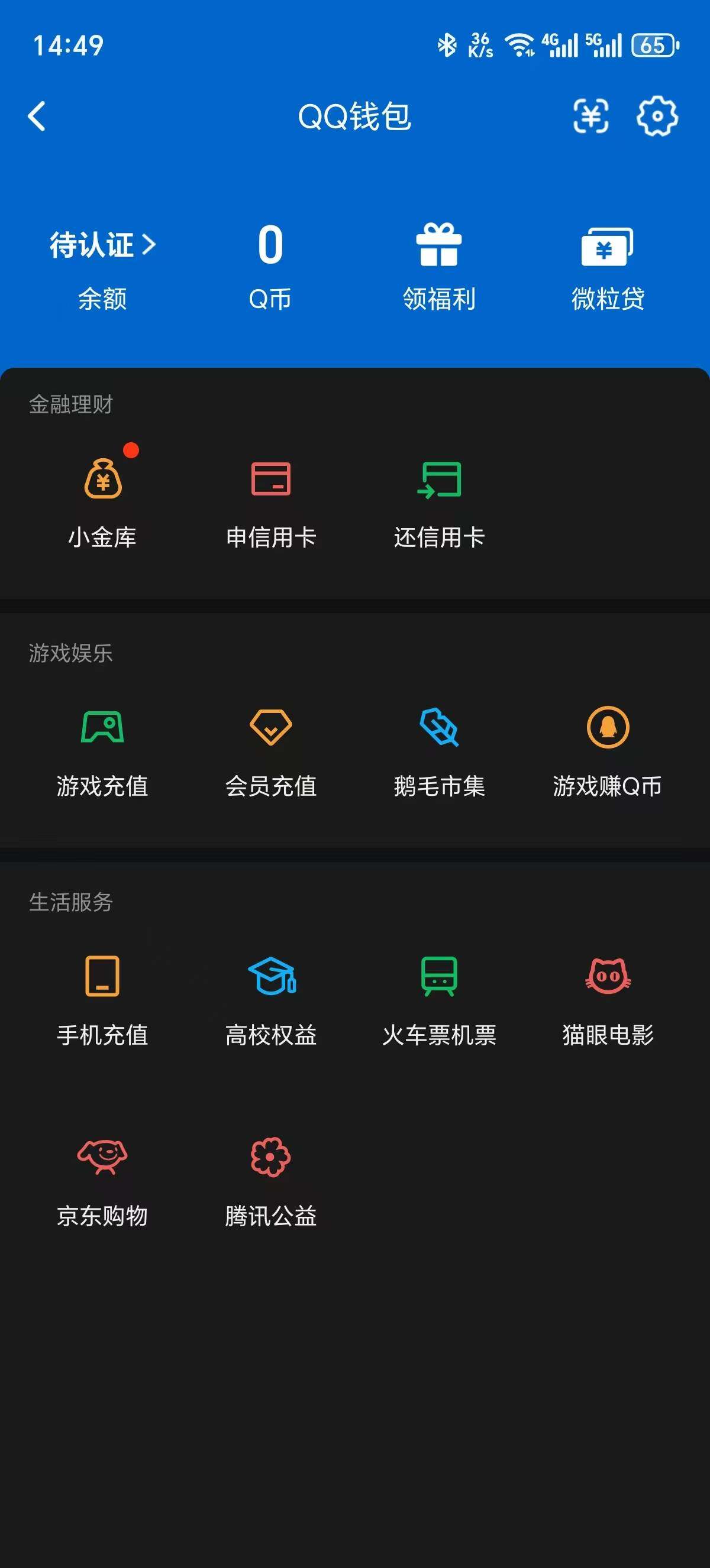Expand the 待认证 verification chevron
The width and height of the screenshot is (710, 1568).
click(149, 245)
